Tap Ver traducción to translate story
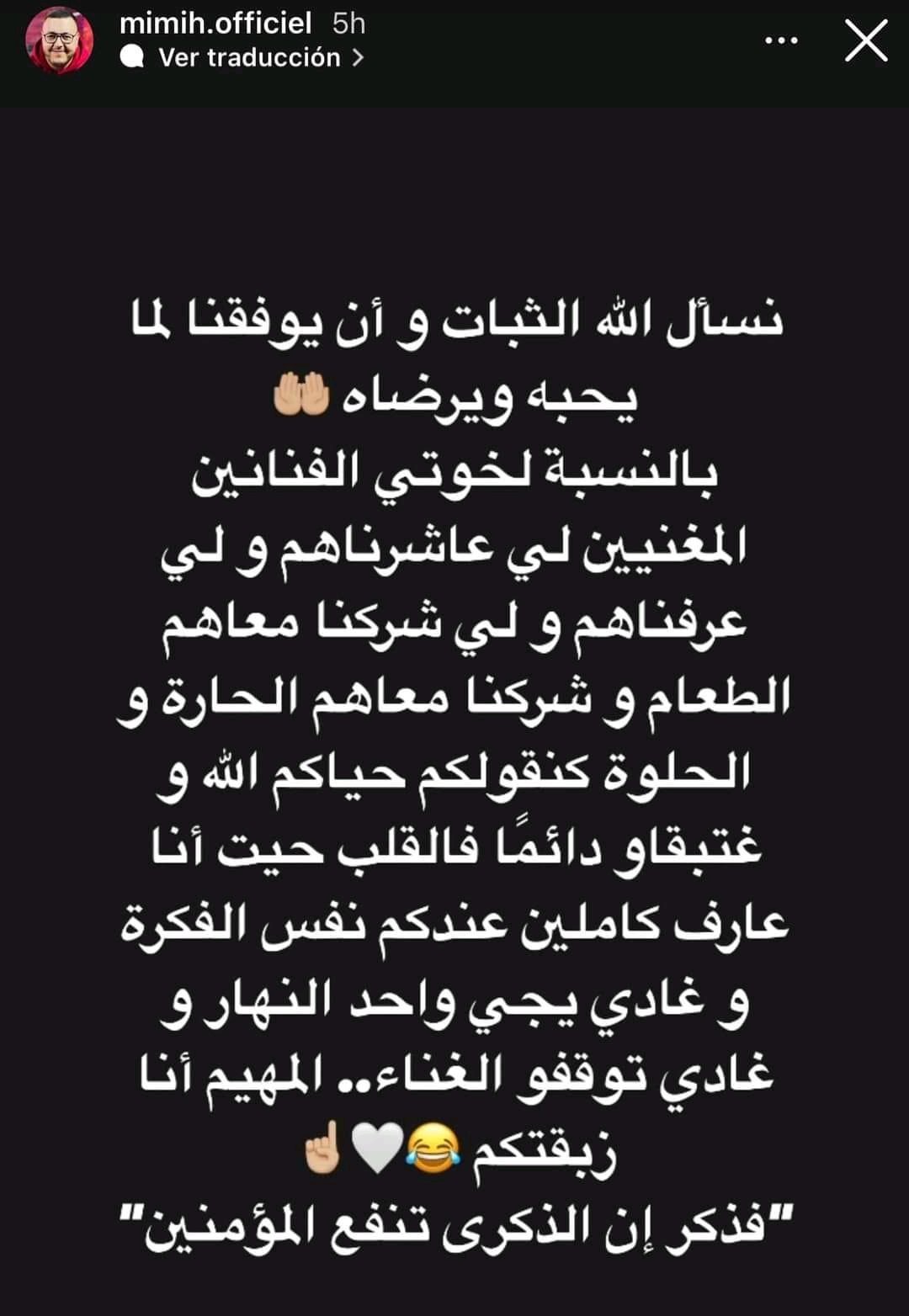The width and height of the screenshot is (909, 1316). pos(249,57)
